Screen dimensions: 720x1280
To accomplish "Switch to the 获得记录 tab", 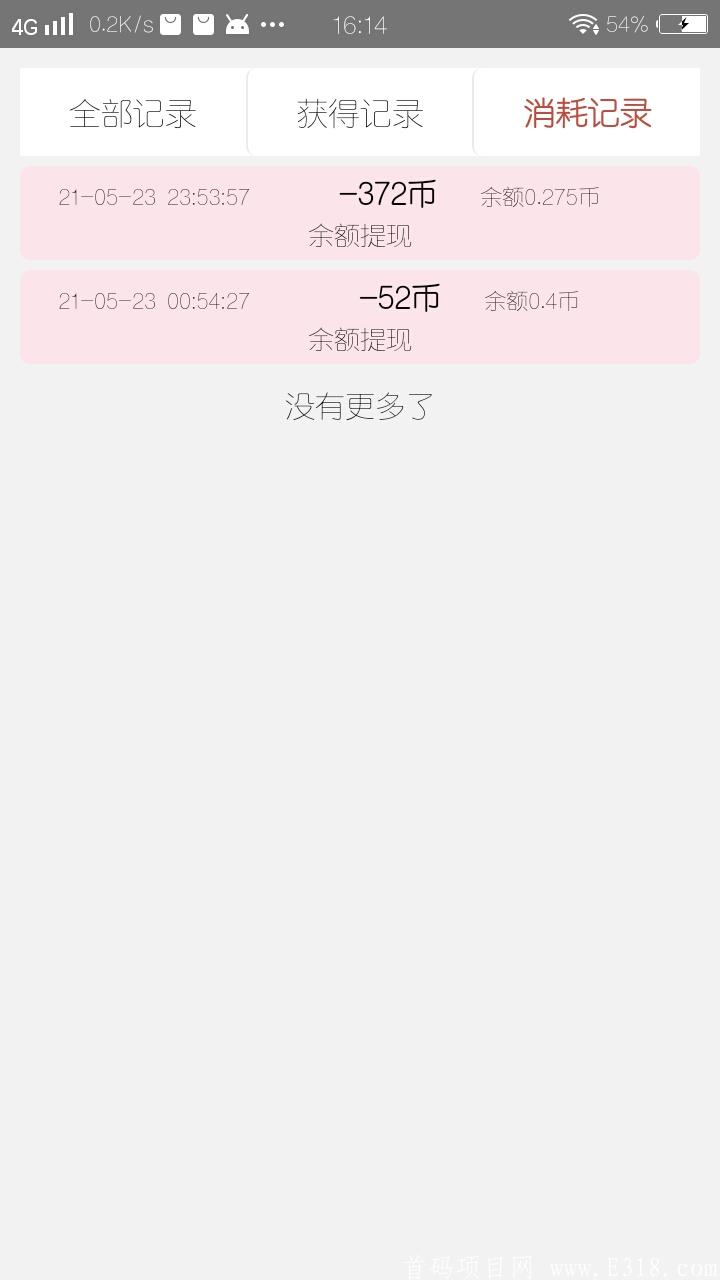I will 359,112.
